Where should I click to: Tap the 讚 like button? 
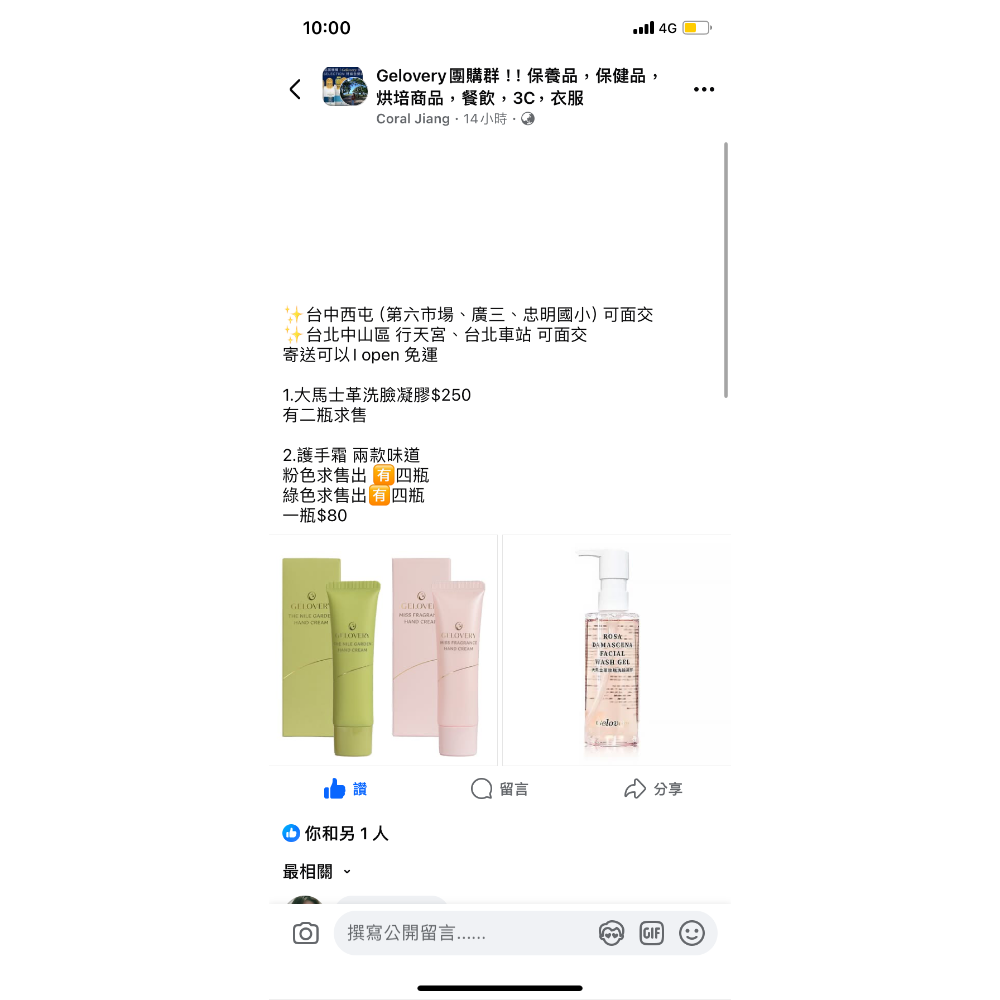pyautogui.click(x=346, y=789)
